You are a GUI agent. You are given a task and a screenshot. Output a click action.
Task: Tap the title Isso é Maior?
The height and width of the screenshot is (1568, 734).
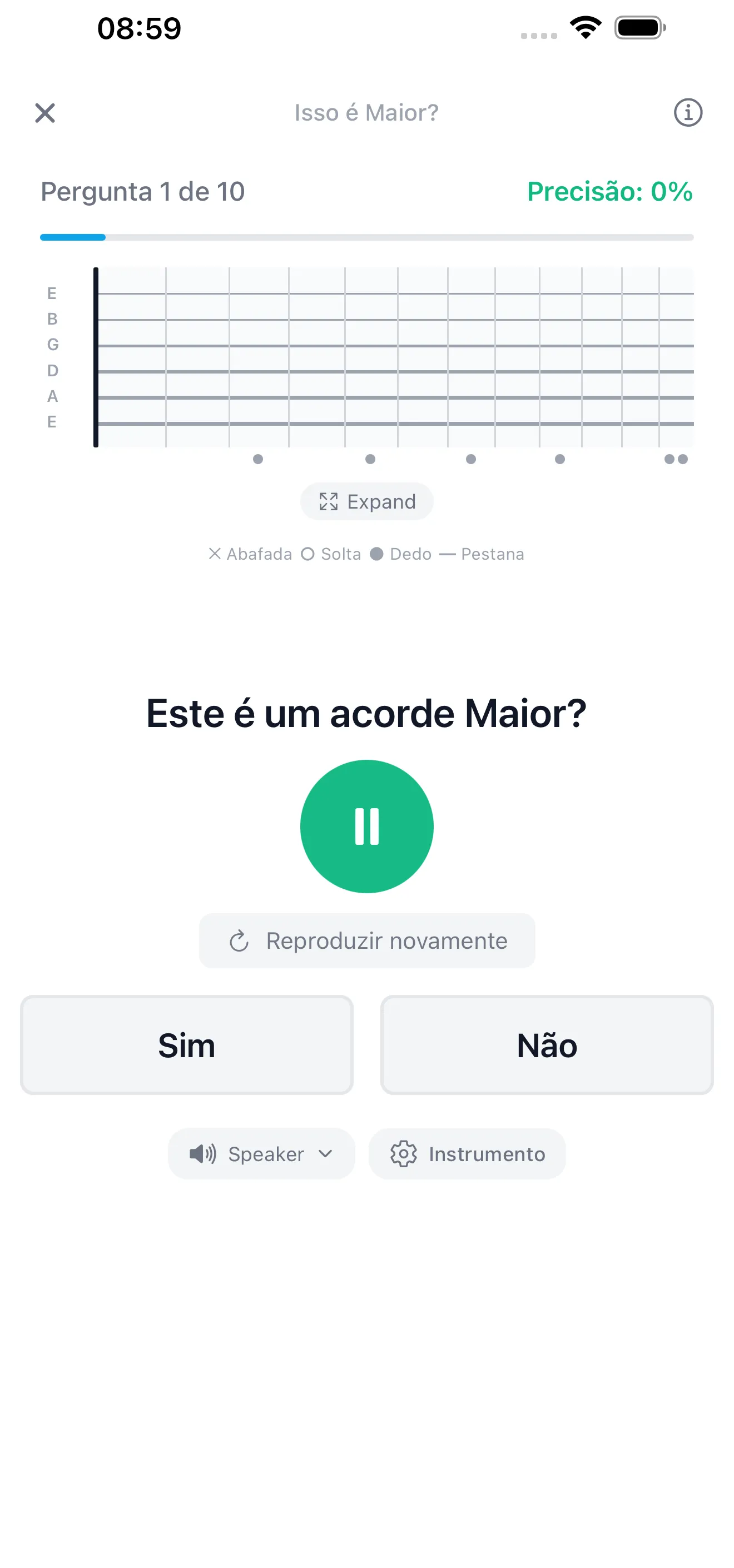point(366,113)
